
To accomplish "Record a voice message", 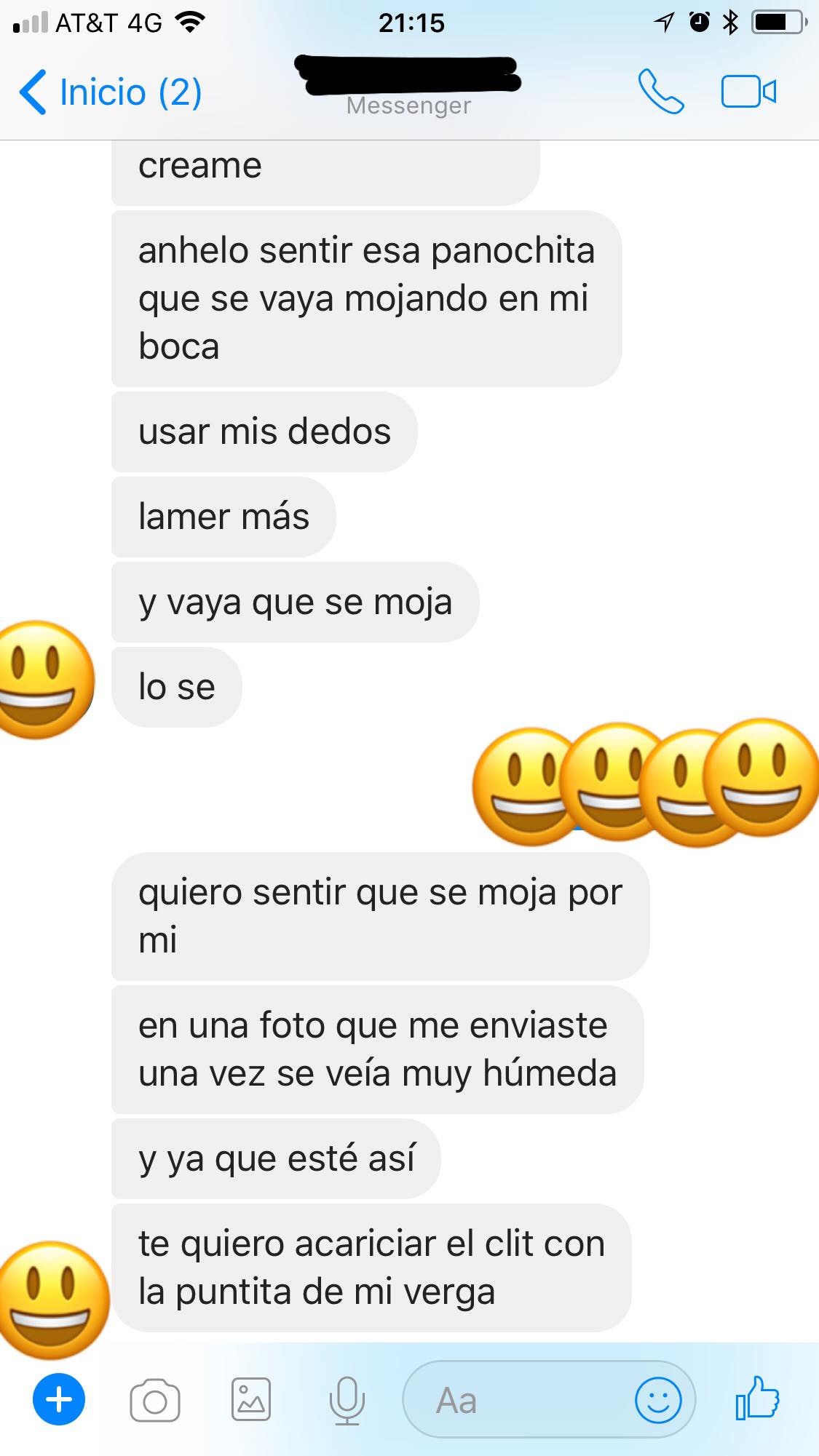I will (347, 1399).
